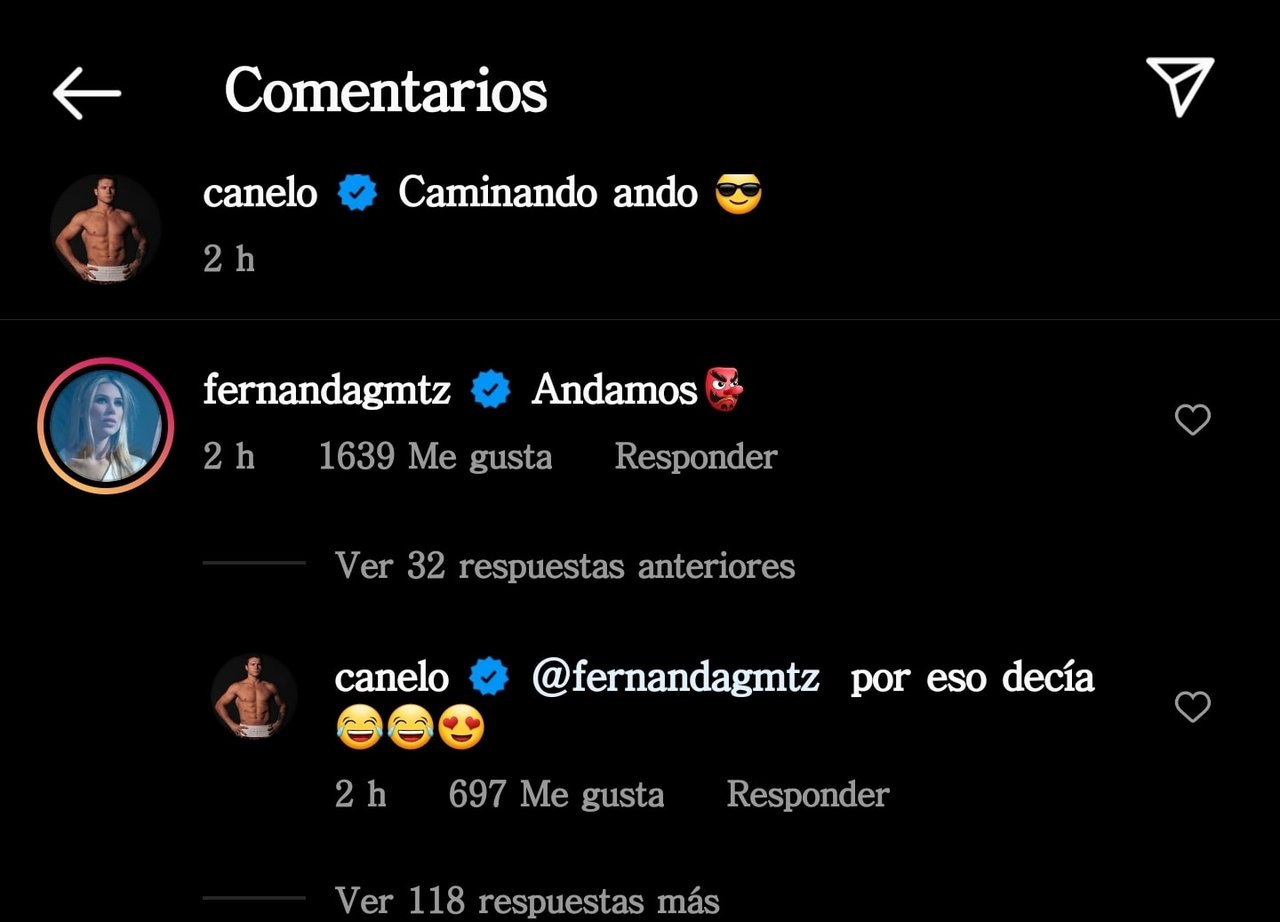This screenshot has height=922, width=1280.
Task: Open @fernandagmtz mention in canelo's reply
Action: click(x=675, y=678)
